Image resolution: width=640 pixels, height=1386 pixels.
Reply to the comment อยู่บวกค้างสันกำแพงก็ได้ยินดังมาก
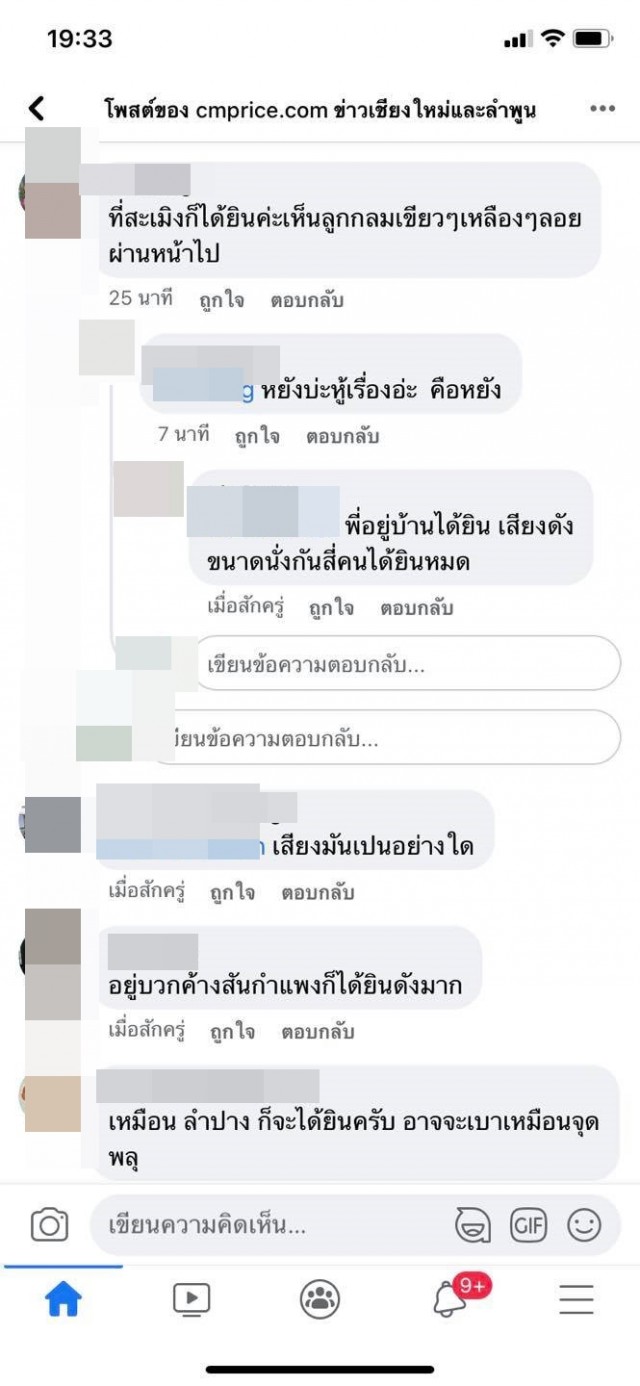coord(317,1032)
